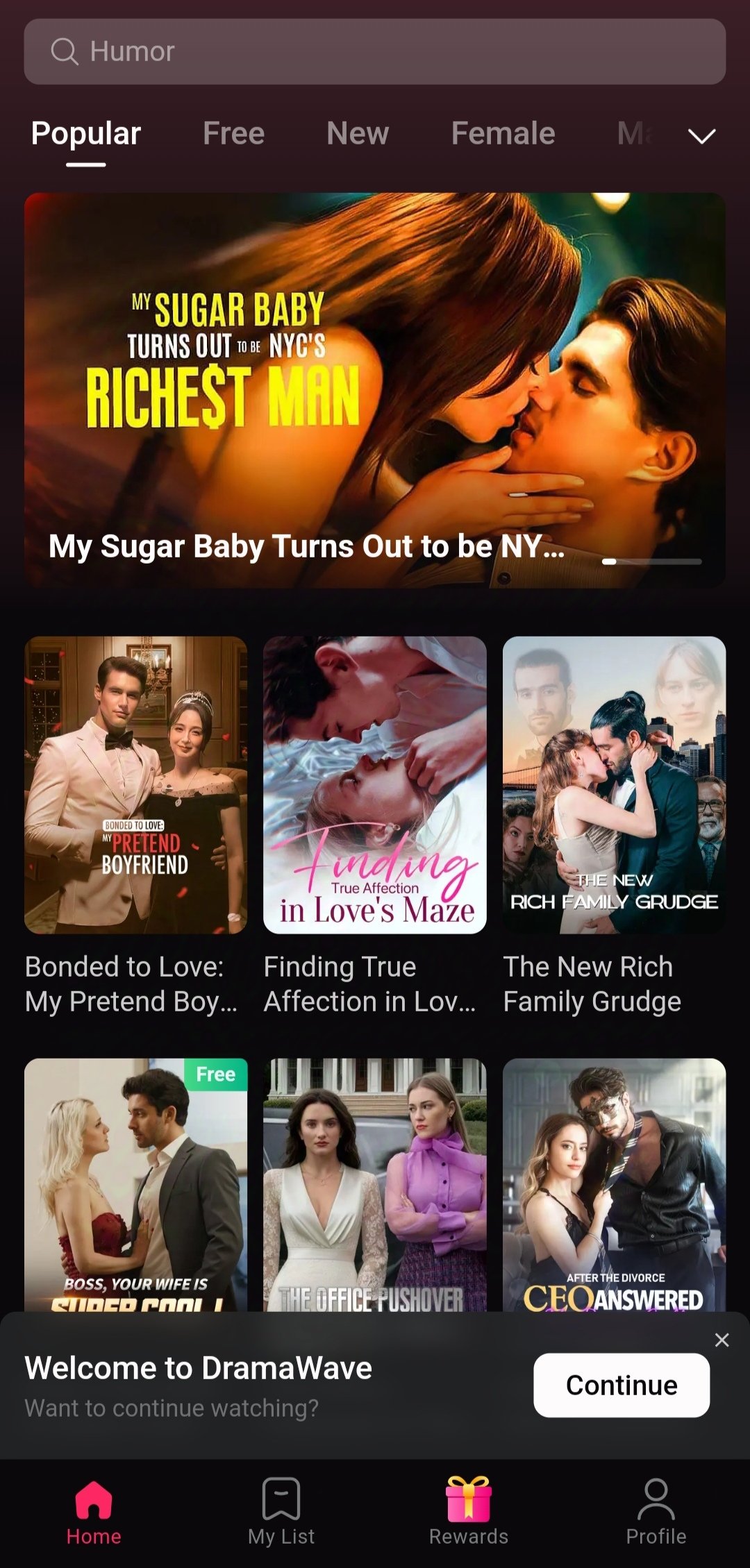Select the New category tab
The height and width of the screenshot is (1568, 750).
(x=358, y=133)
